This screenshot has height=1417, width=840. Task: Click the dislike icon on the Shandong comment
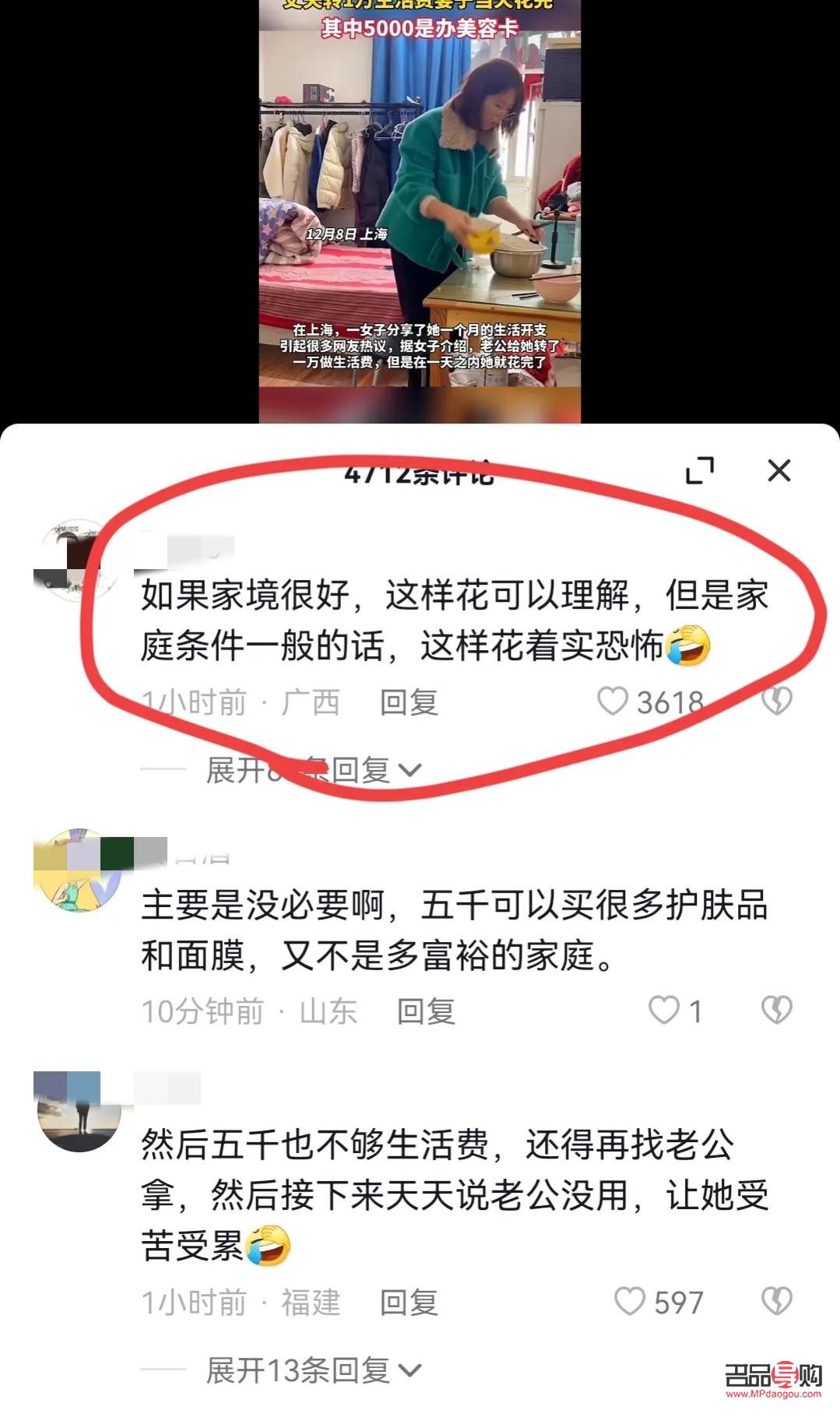(775, 1011)
